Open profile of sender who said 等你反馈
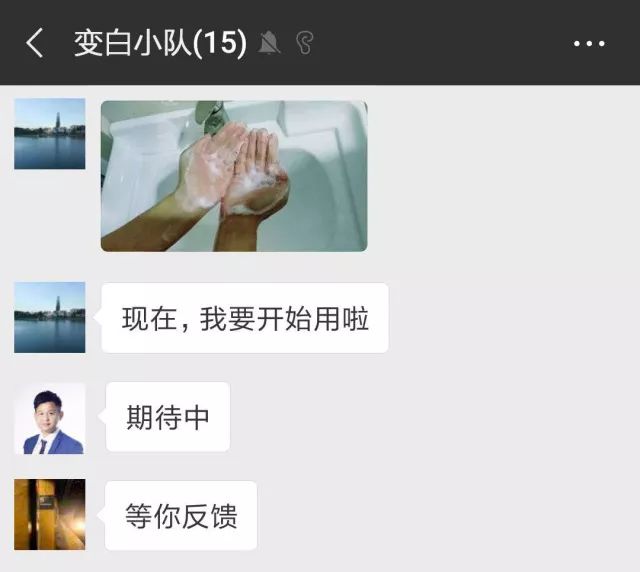This screenshot has height=572, width=640. [x=49, y=514]
